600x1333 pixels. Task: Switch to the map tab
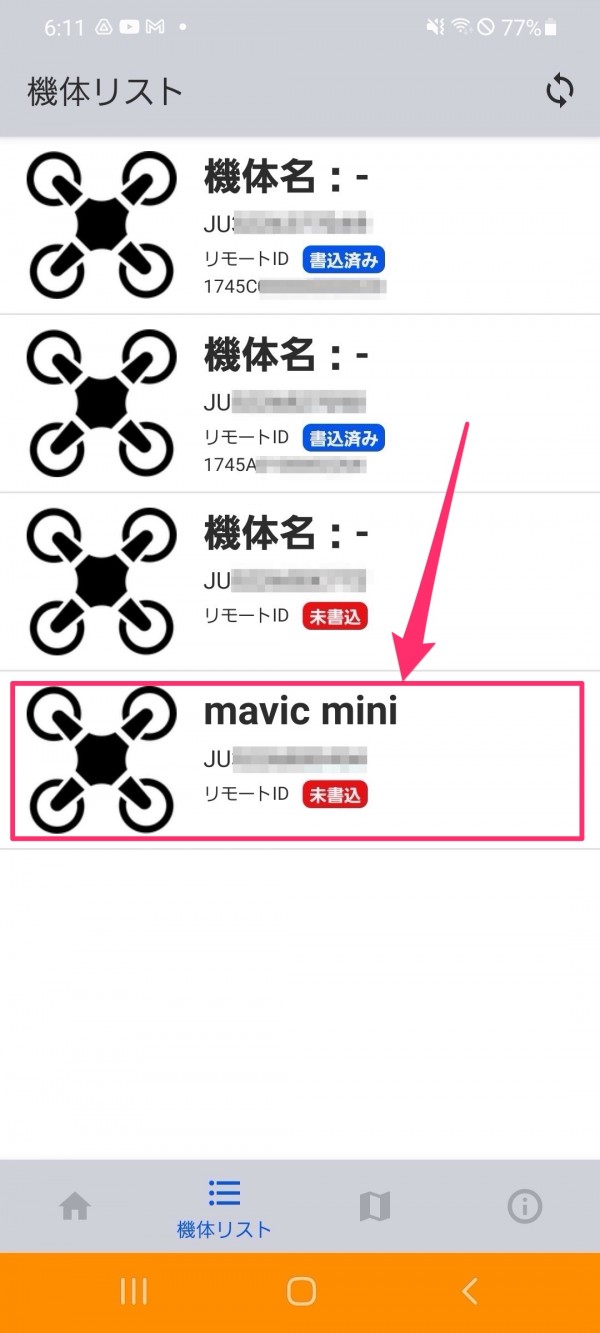pyautogui.click(x=374, y=1207)
